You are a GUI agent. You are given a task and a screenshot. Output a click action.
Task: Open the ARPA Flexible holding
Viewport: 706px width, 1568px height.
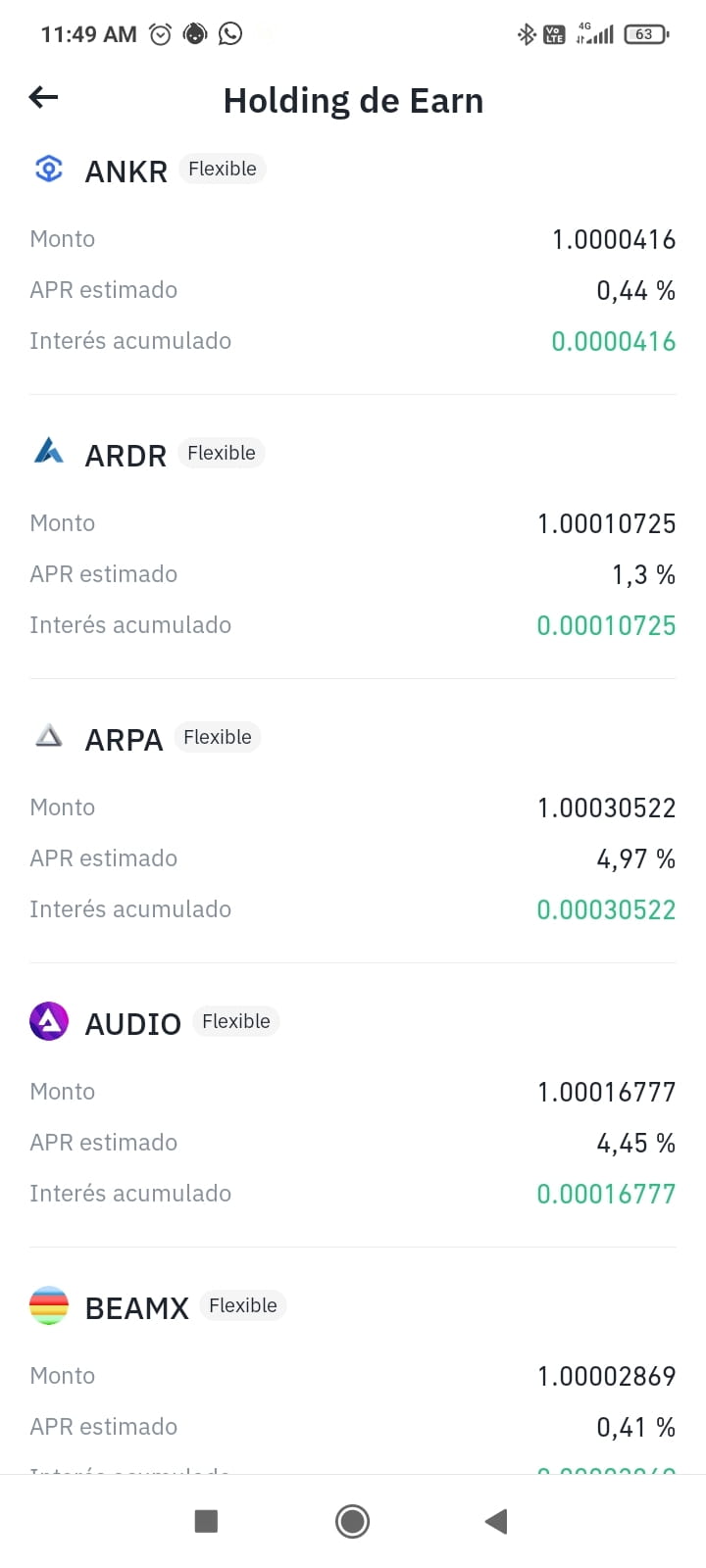pos(353,822)
